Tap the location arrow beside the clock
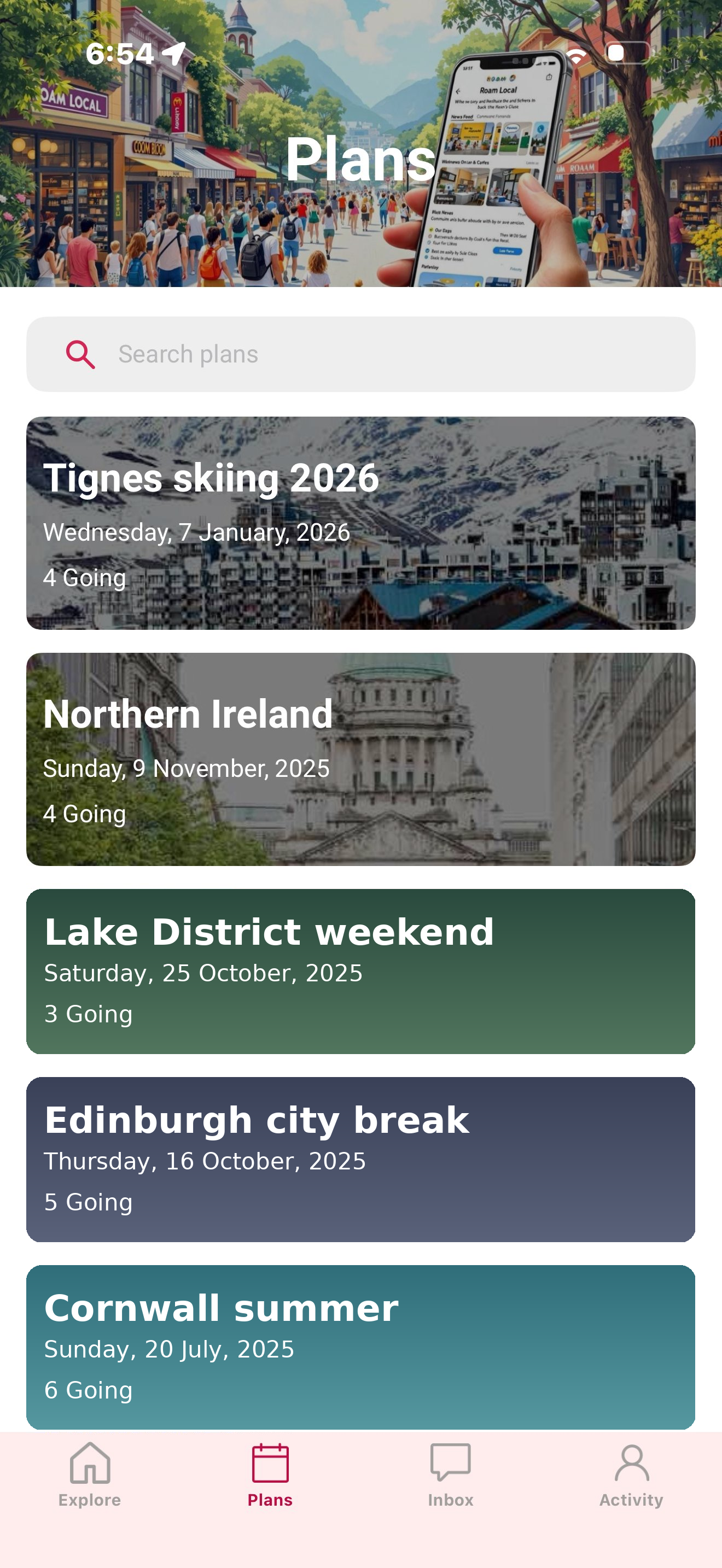 tap(174, 54)
